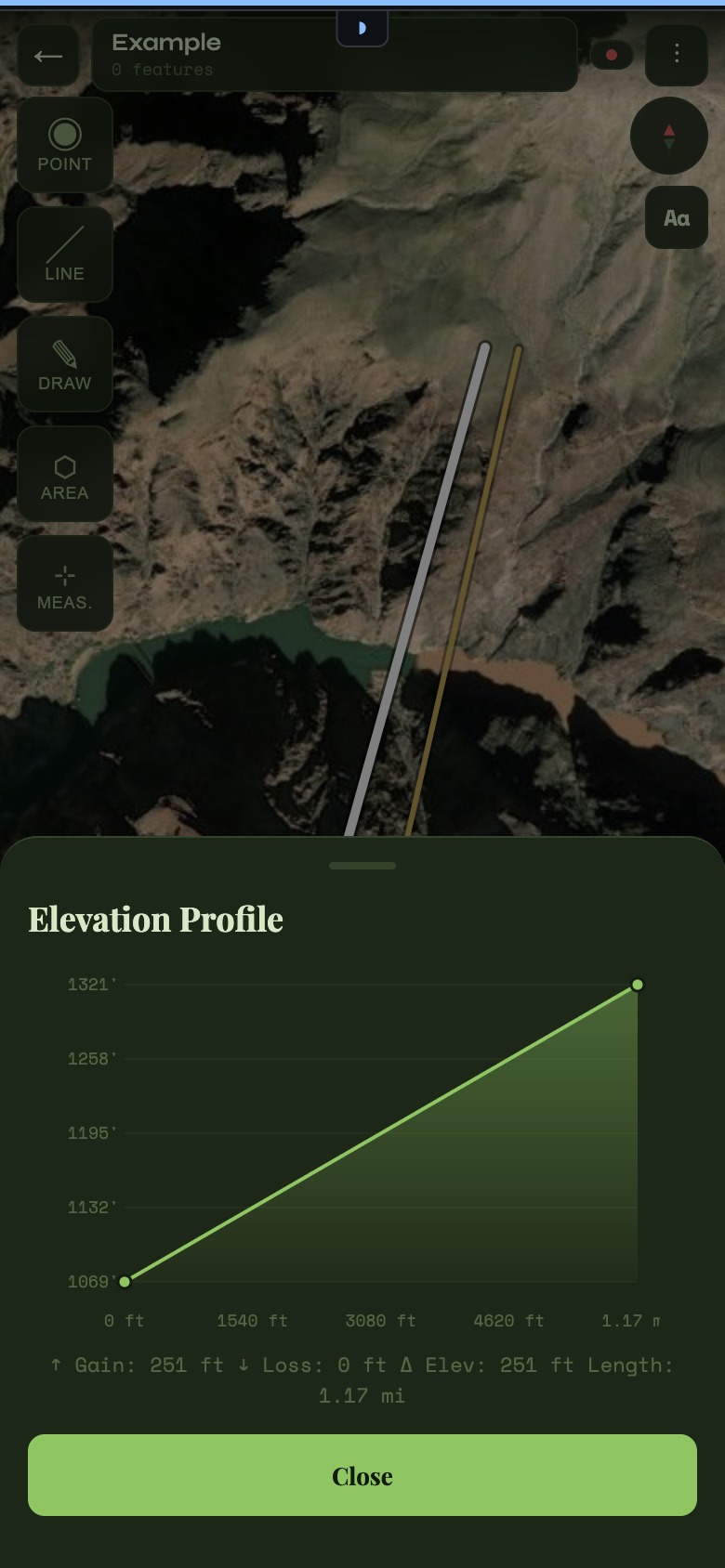
Task: Collapse the elevation sheet using its drag handle
Action: point(362,865)
